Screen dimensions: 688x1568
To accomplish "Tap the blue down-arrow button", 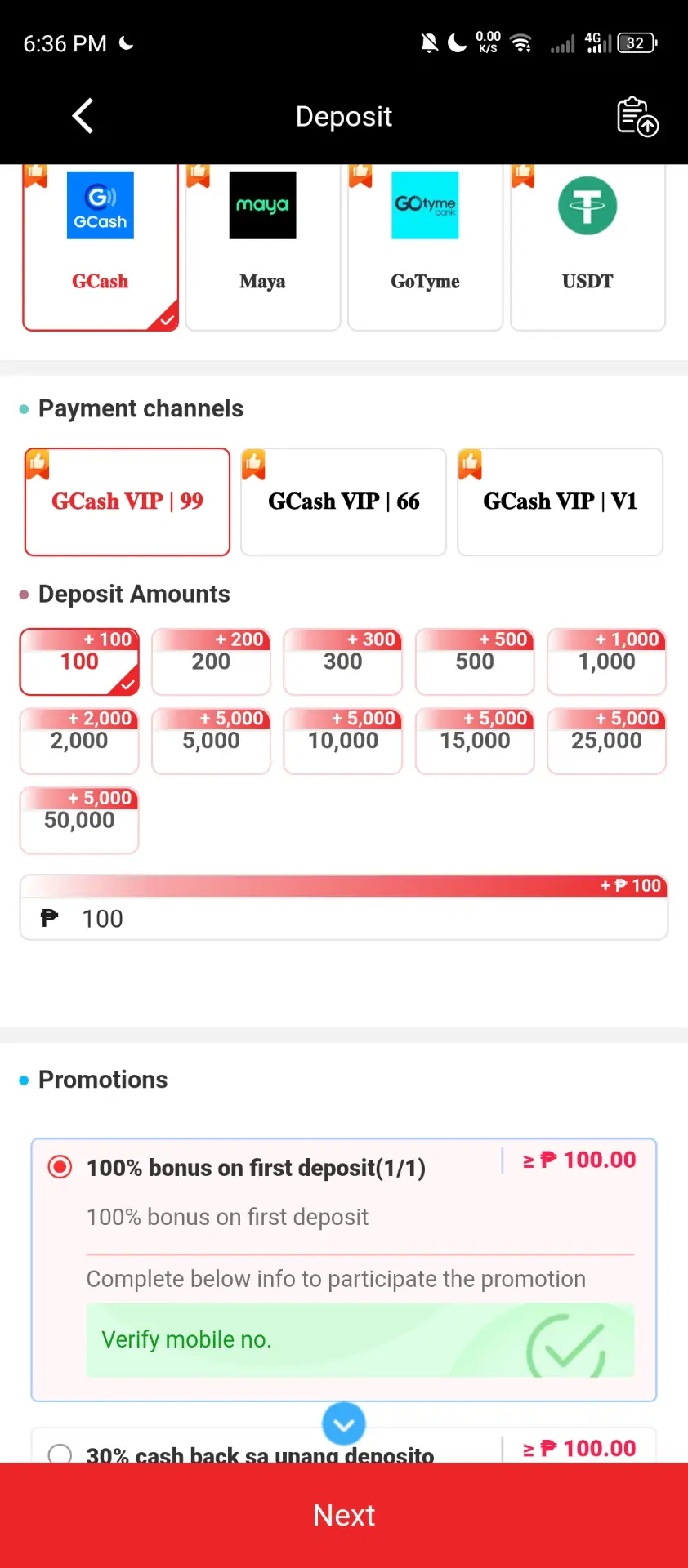I will pyautogui.click(x=344, y=1424).
